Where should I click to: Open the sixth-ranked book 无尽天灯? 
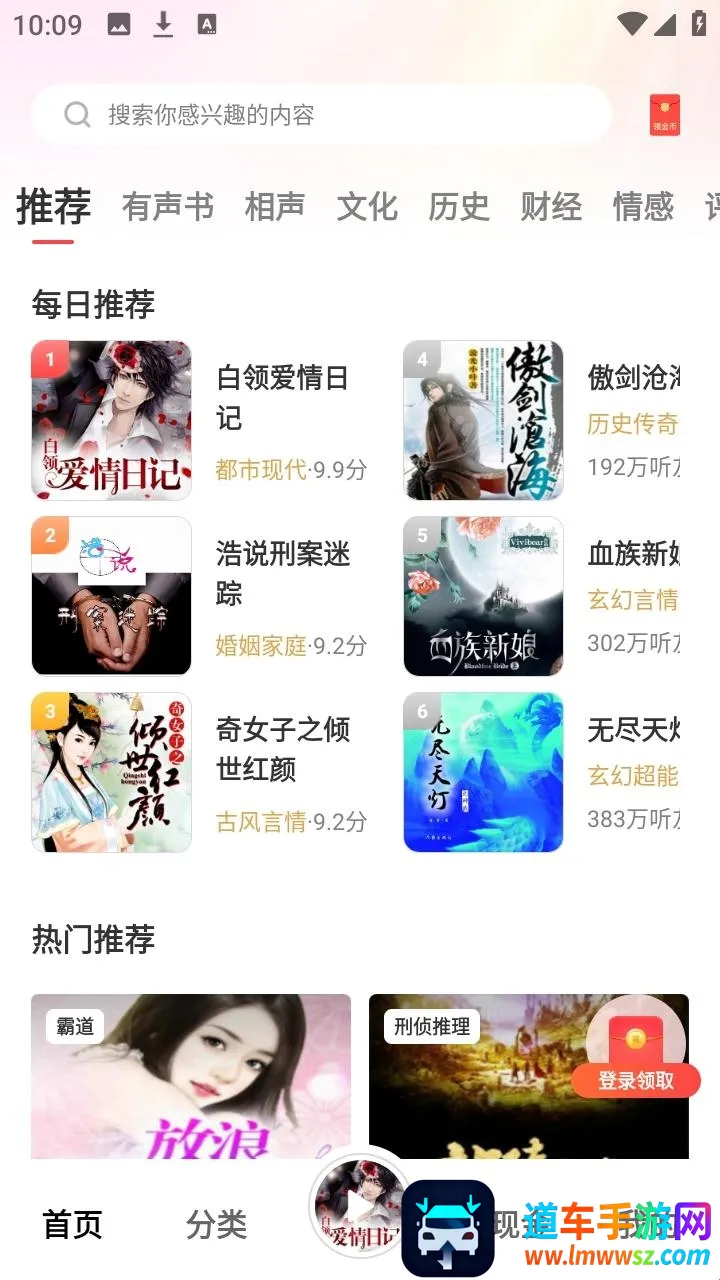click(484, 772)
